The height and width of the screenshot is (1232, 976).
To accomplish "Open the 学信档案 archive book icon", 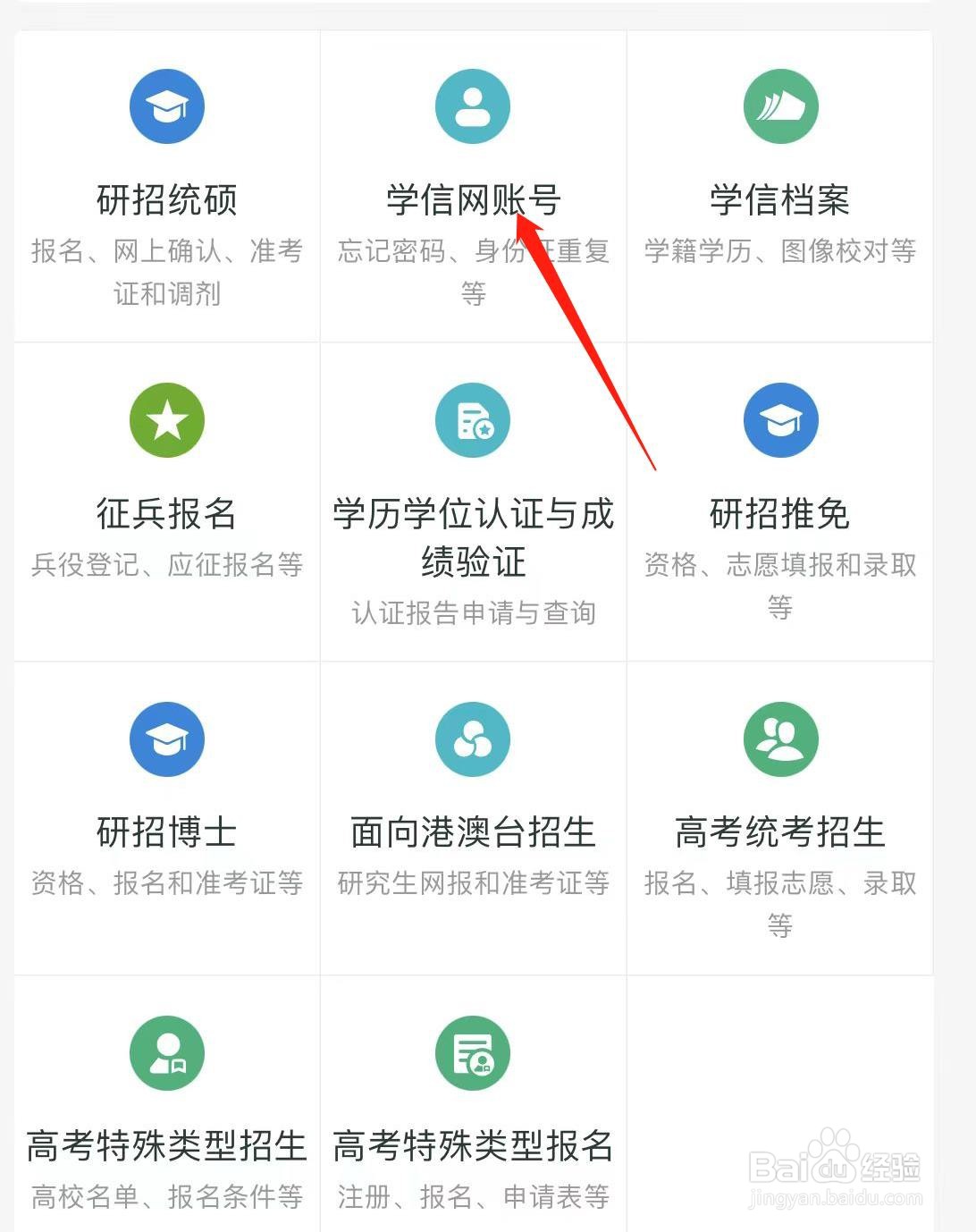I will 781,105.
